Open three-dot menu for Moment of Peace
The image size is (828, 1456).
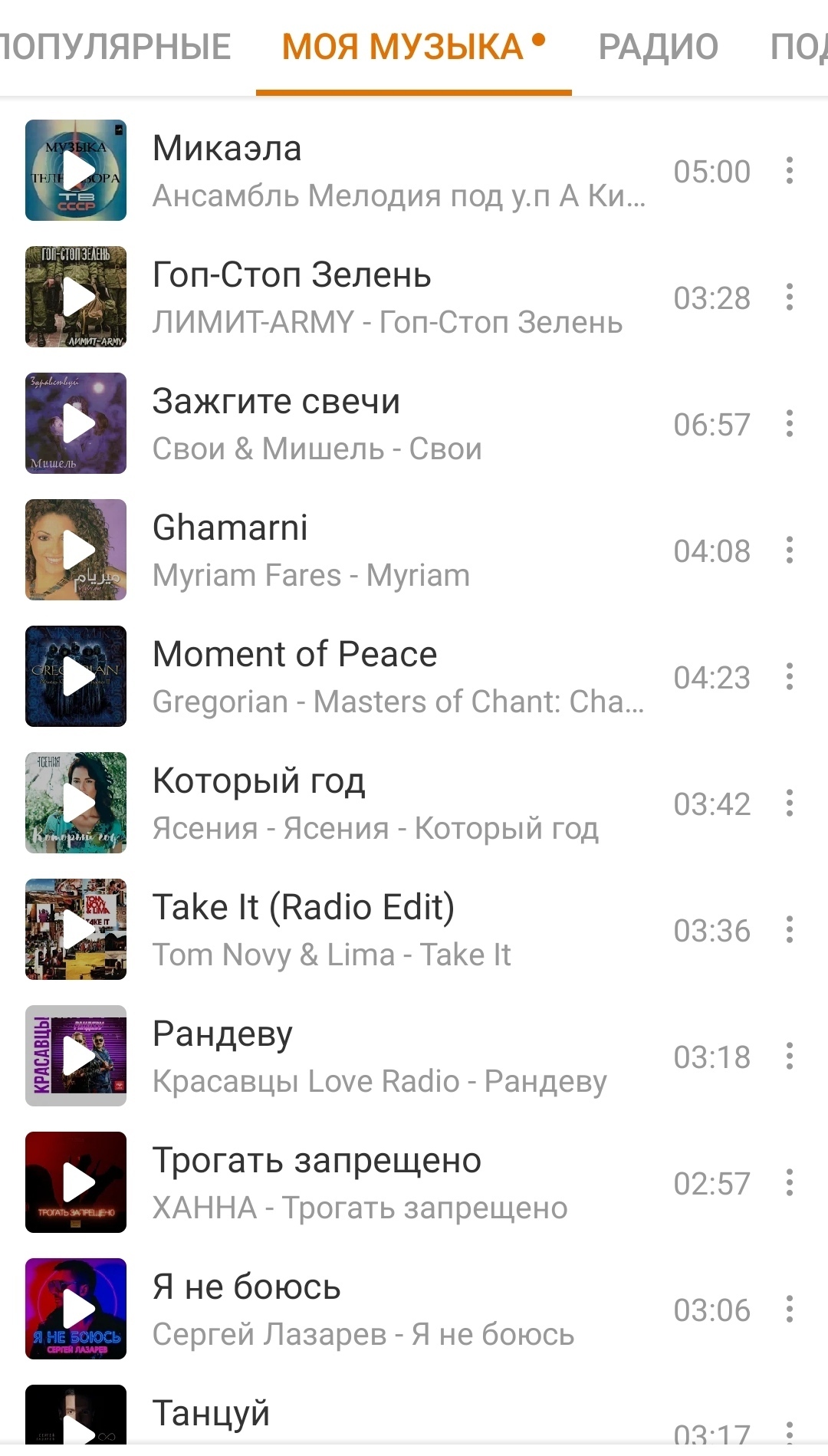point(789,676)
